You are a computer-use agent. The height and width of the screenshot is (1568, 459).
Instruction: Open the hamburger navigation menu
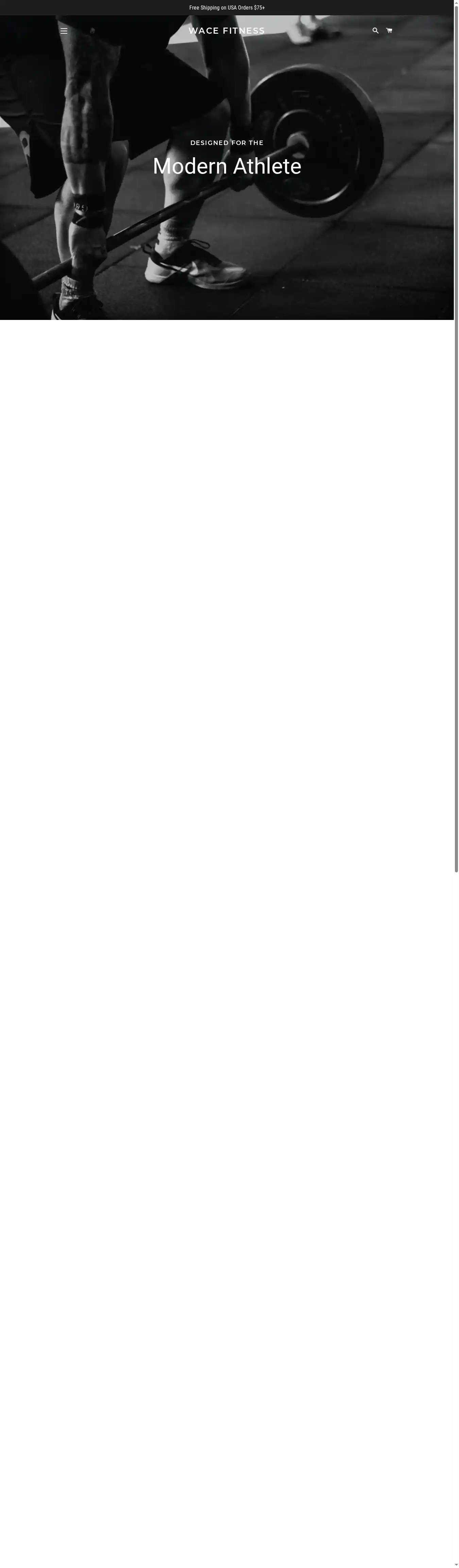(x=64, y=31)
